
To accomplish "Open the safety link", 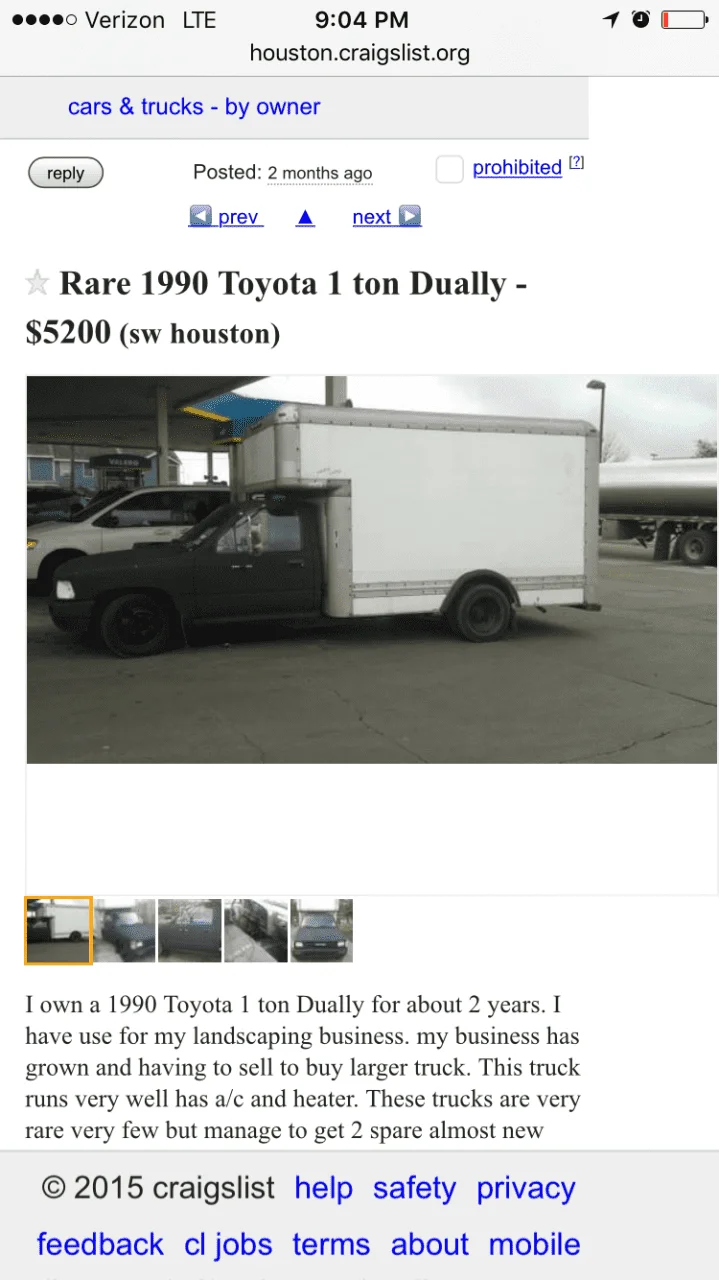I will click(x=414, y=1188).
